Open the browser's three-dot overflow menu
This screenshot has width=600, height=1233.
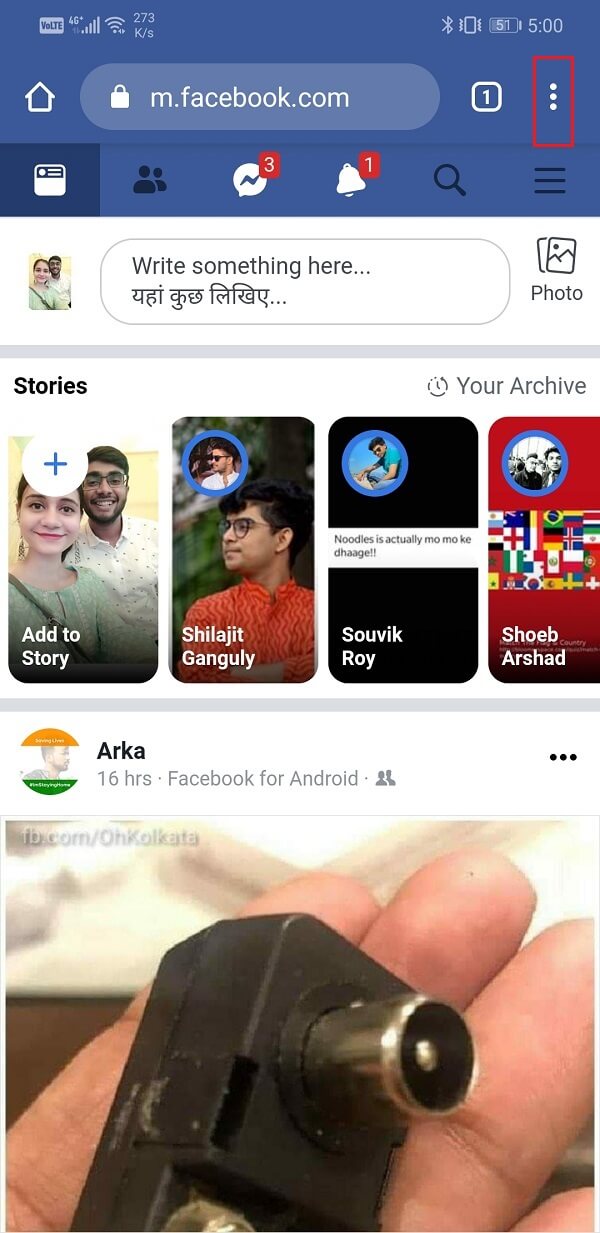553,98
